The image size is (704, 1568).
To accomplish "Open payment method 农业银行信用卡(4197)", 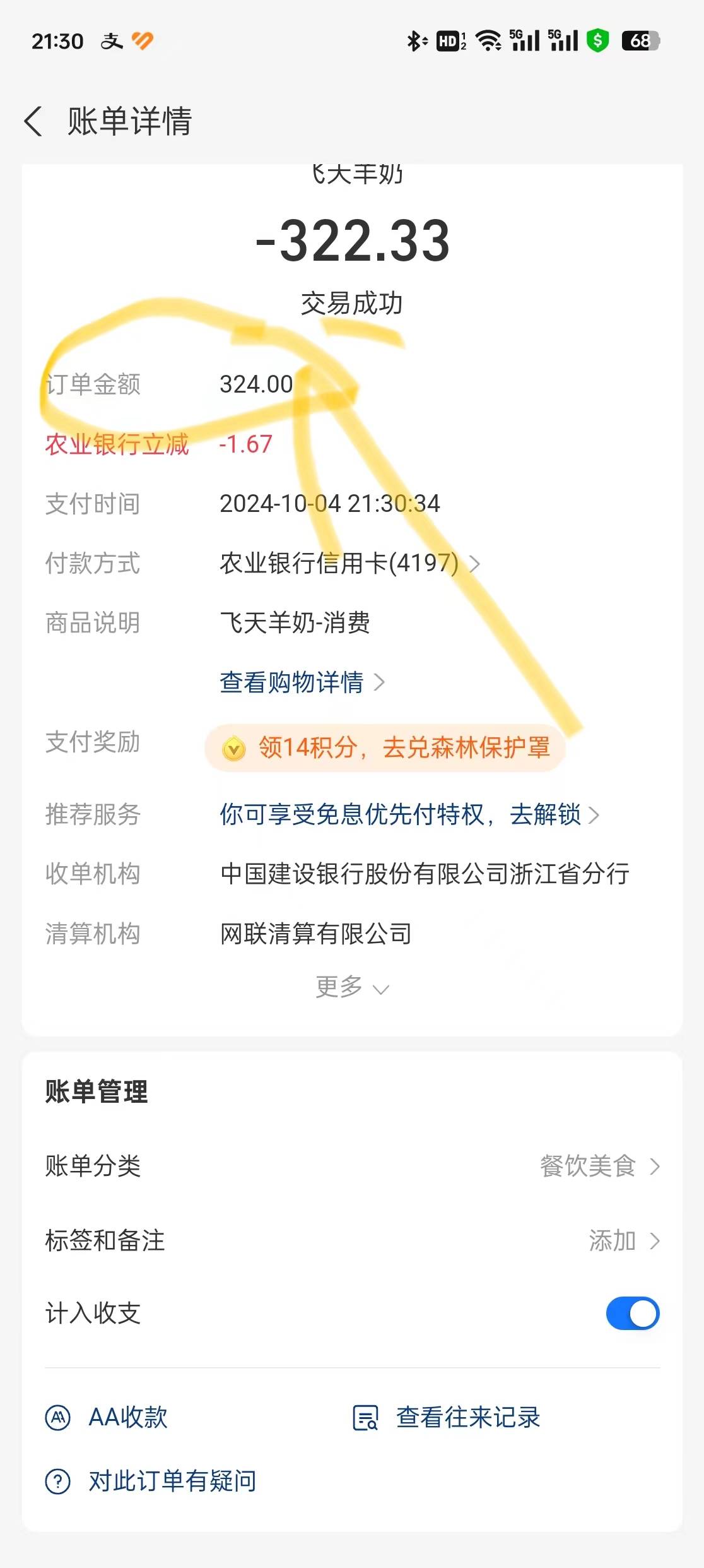I will [x=349, y=563].
